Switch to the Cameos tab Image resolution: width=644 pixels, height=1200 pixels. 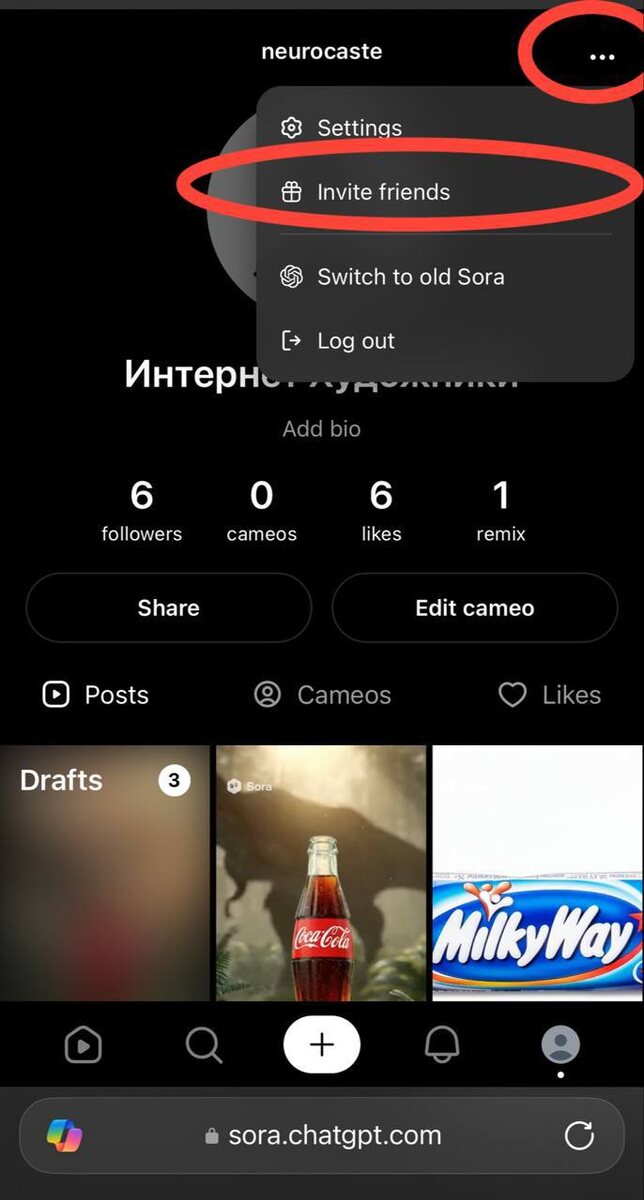click(322, 695)
